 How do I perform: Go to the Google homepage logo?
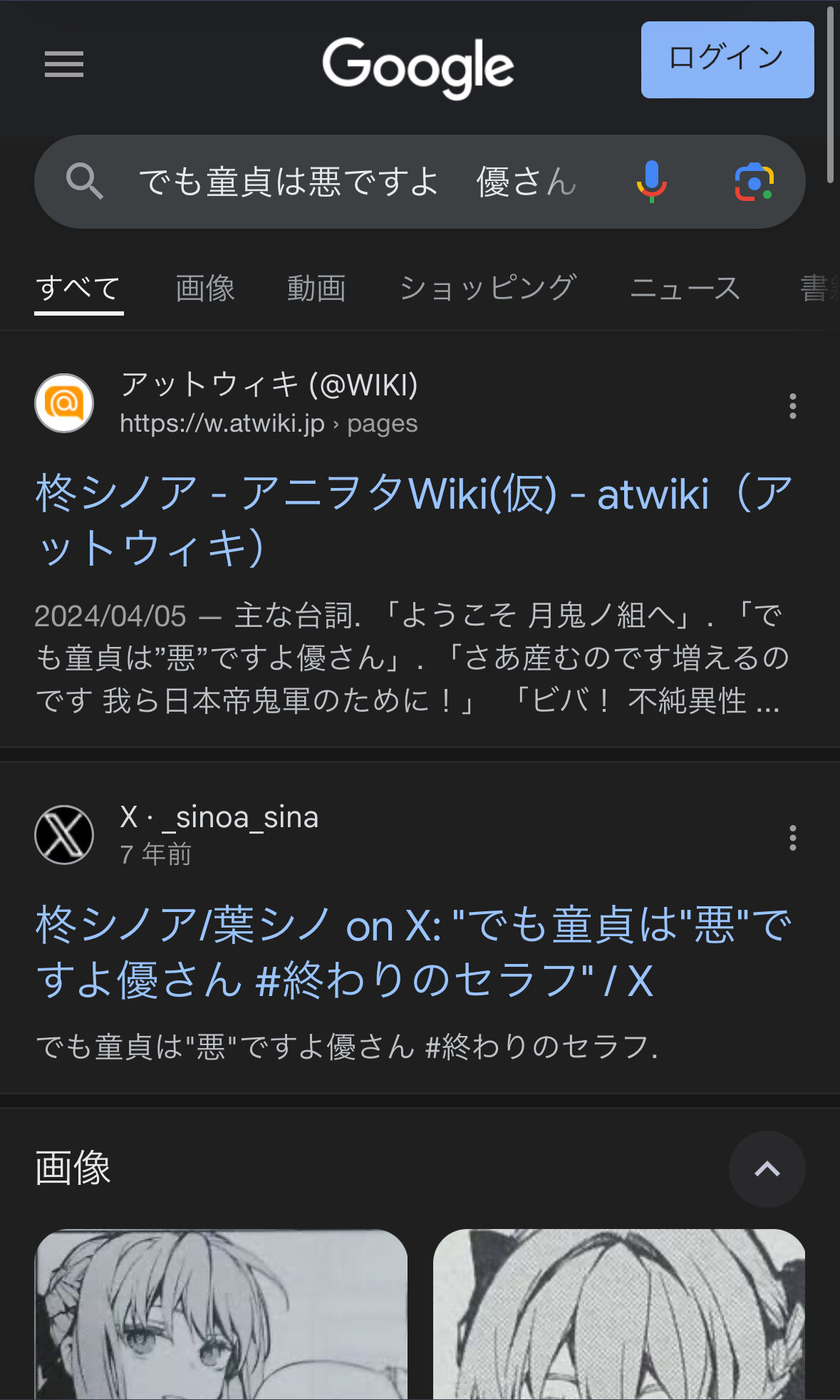(x=418, y=66)
